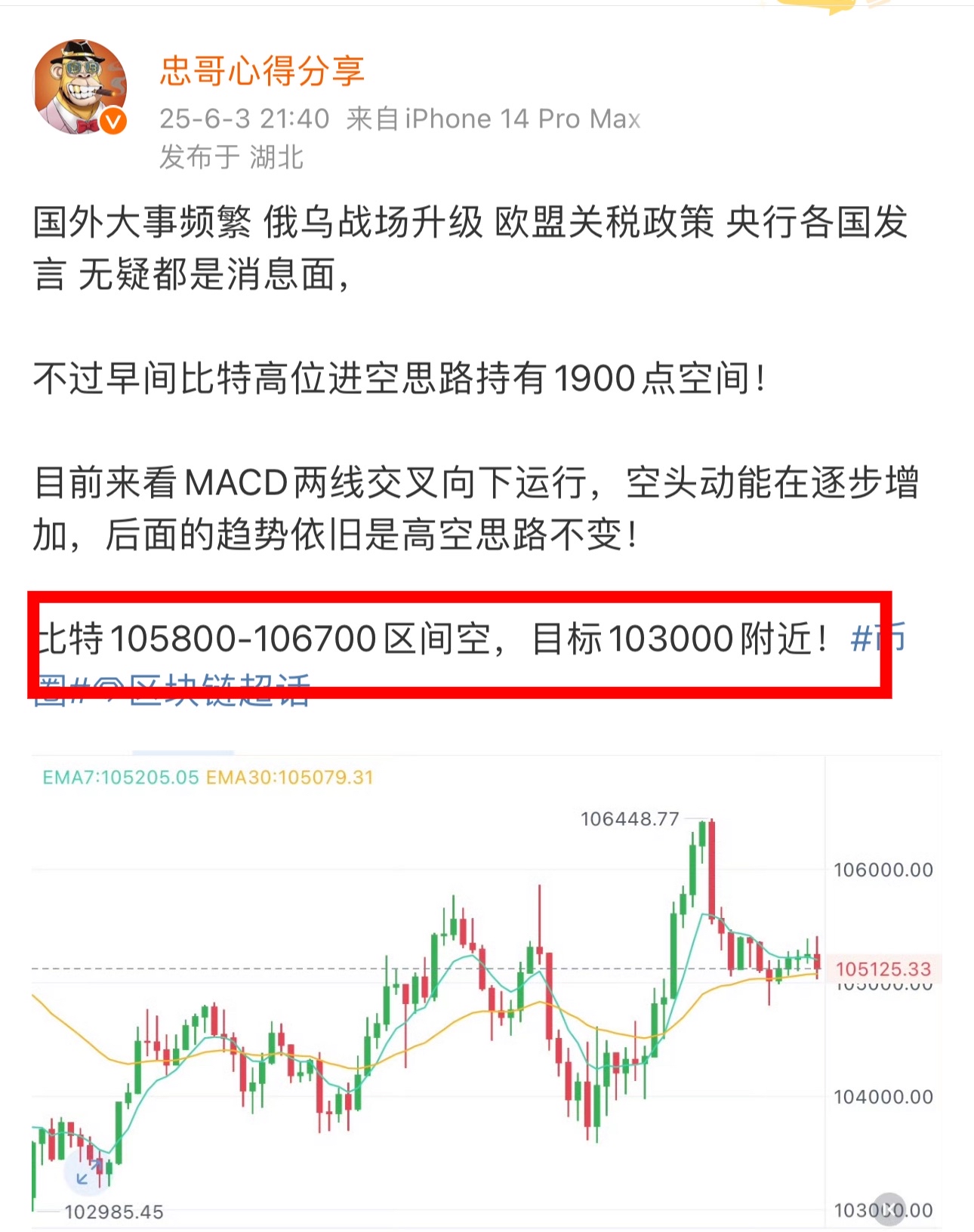Open 忠哥心得分享's profile avatar
Viewport: 974px width, 1232px height.
[80, 87]
